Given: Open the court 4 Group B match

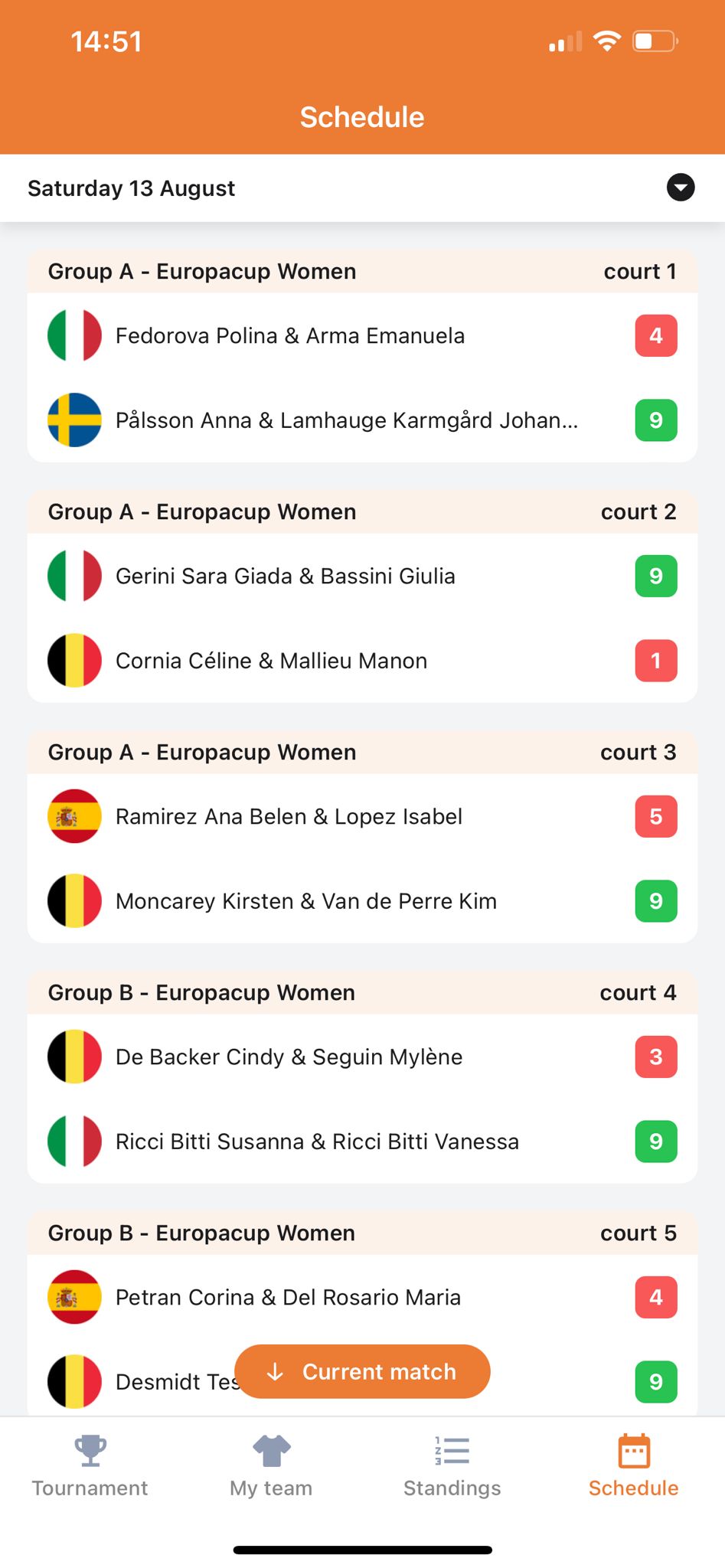Looking at the screenshot, I should [x=362, y=1077].
